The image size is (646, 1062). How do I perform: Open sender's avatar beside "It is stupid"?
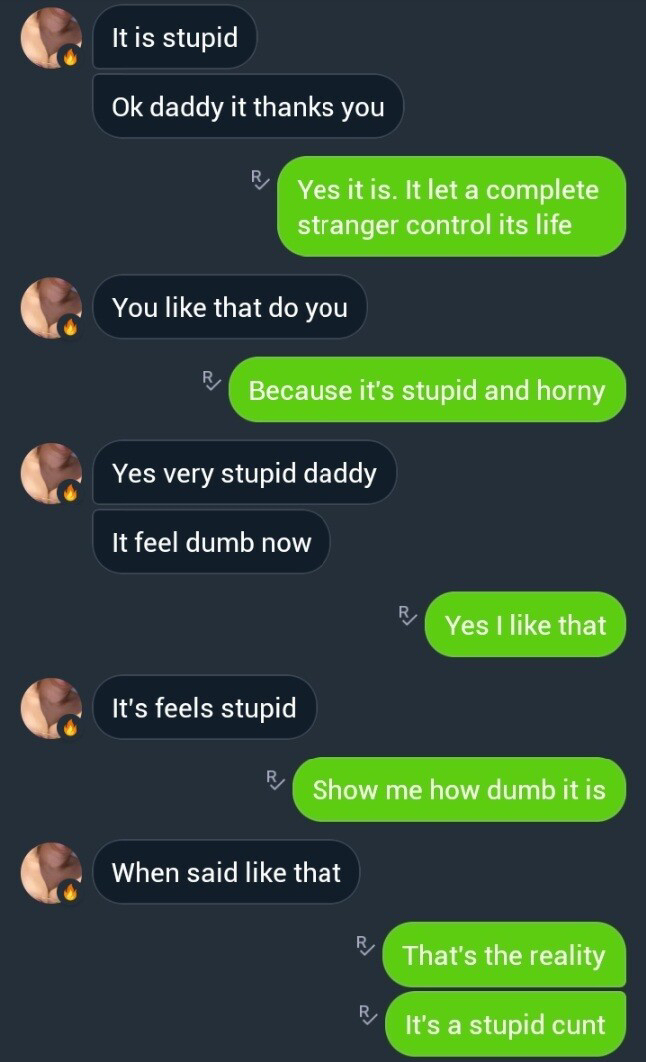tap(51, 38)
